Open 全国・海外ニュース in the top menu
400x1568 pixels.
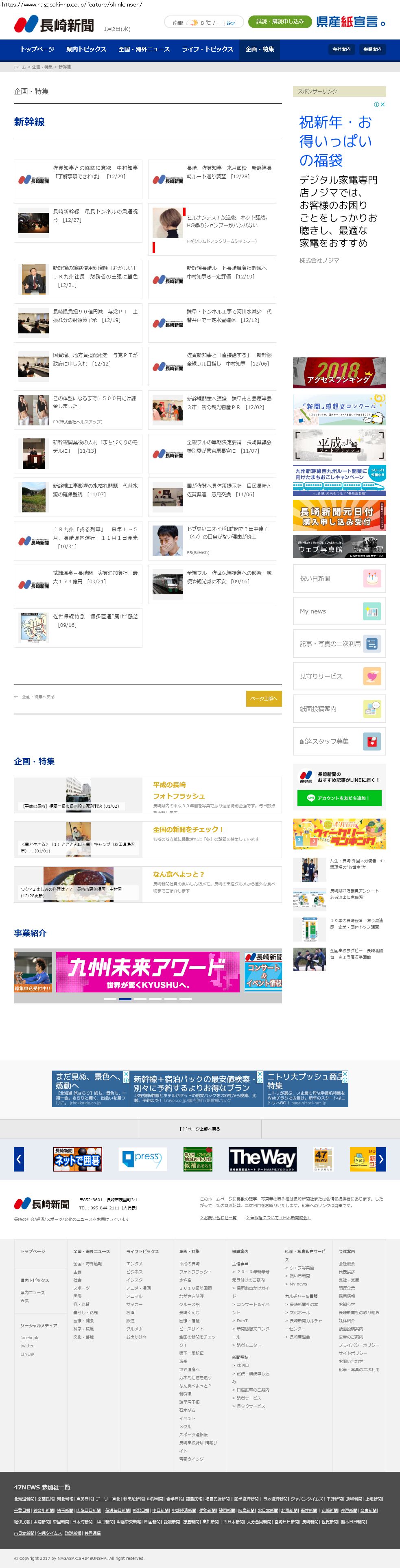[144, 49]
